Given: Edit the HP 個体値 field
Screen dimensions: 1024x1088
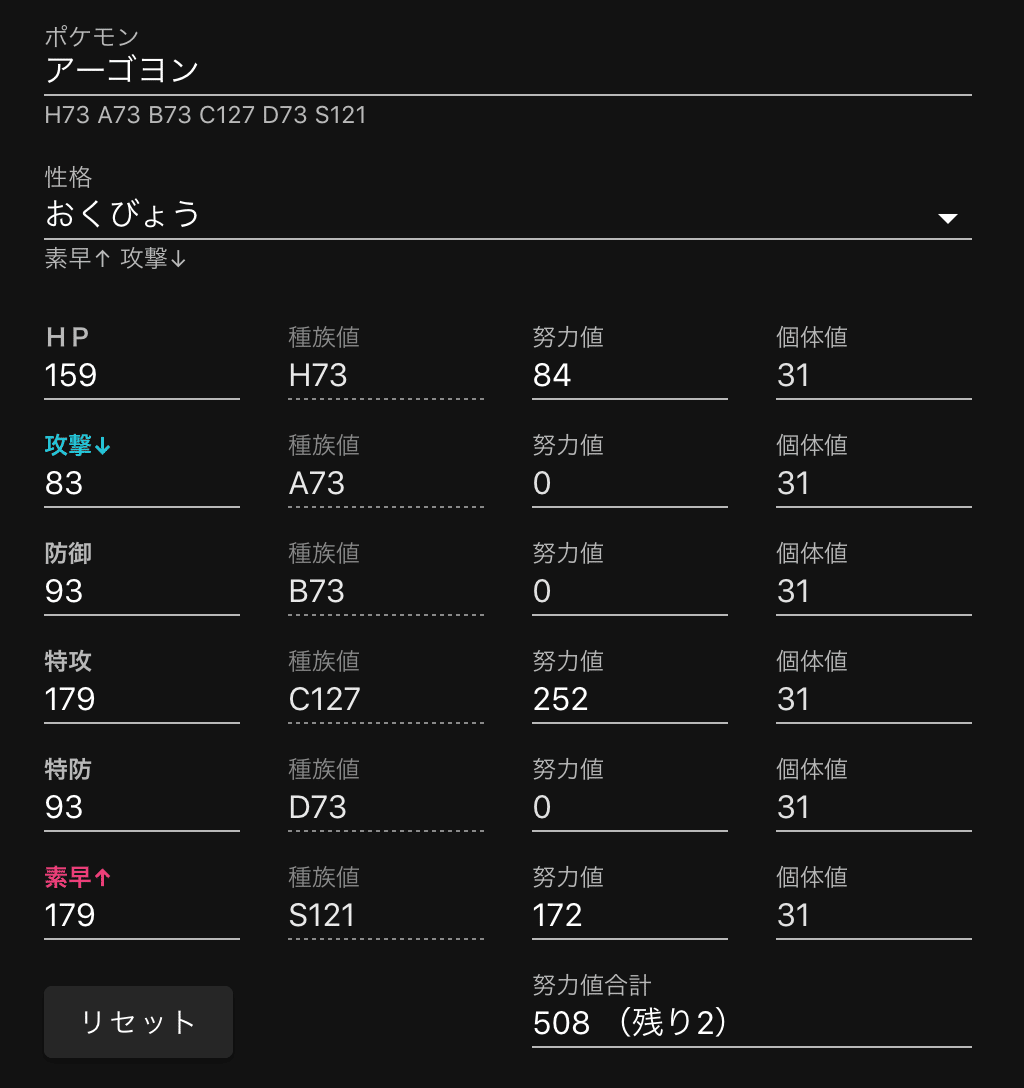Looking at the screenshot, I should pos(874,376).
